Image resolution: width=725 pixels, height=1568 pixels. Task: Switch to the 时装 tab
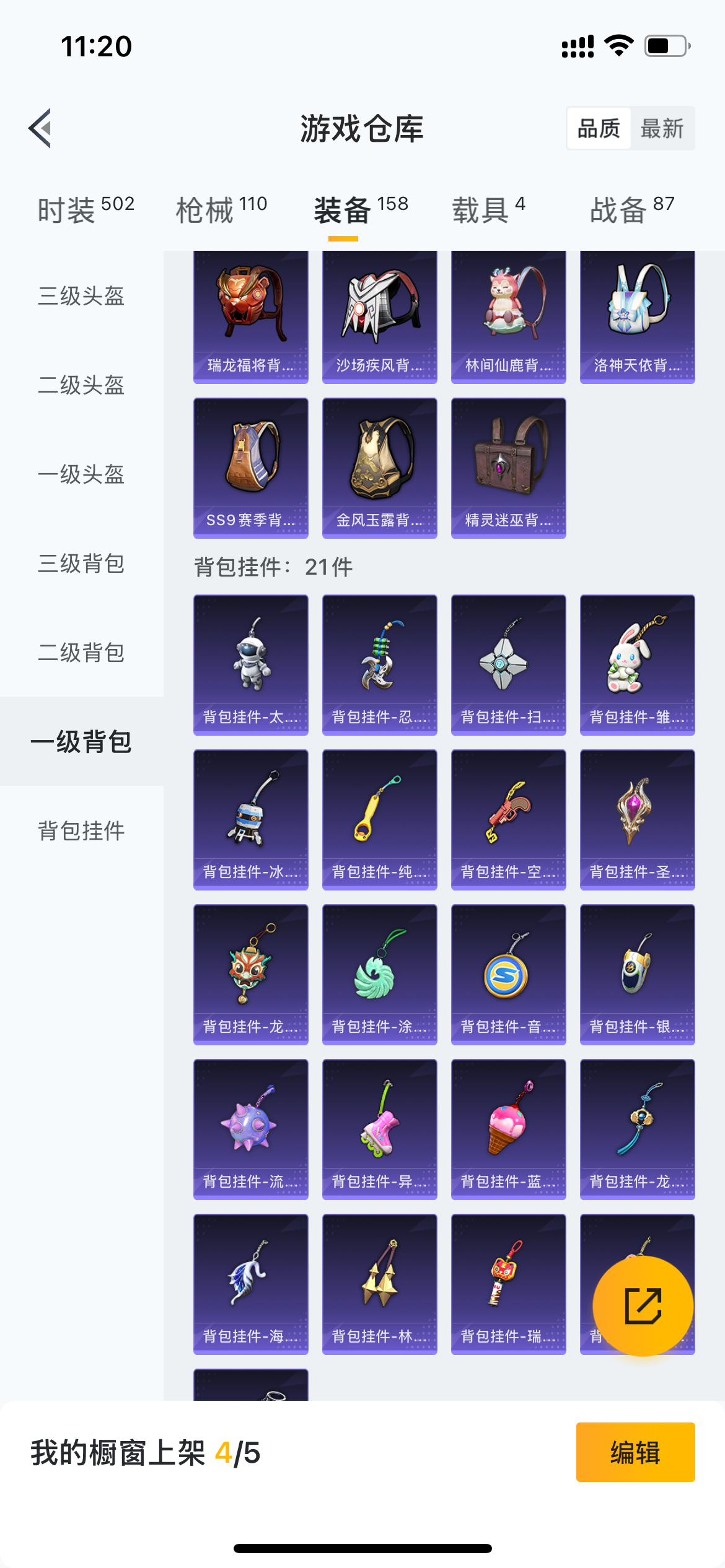coord(86,209)
